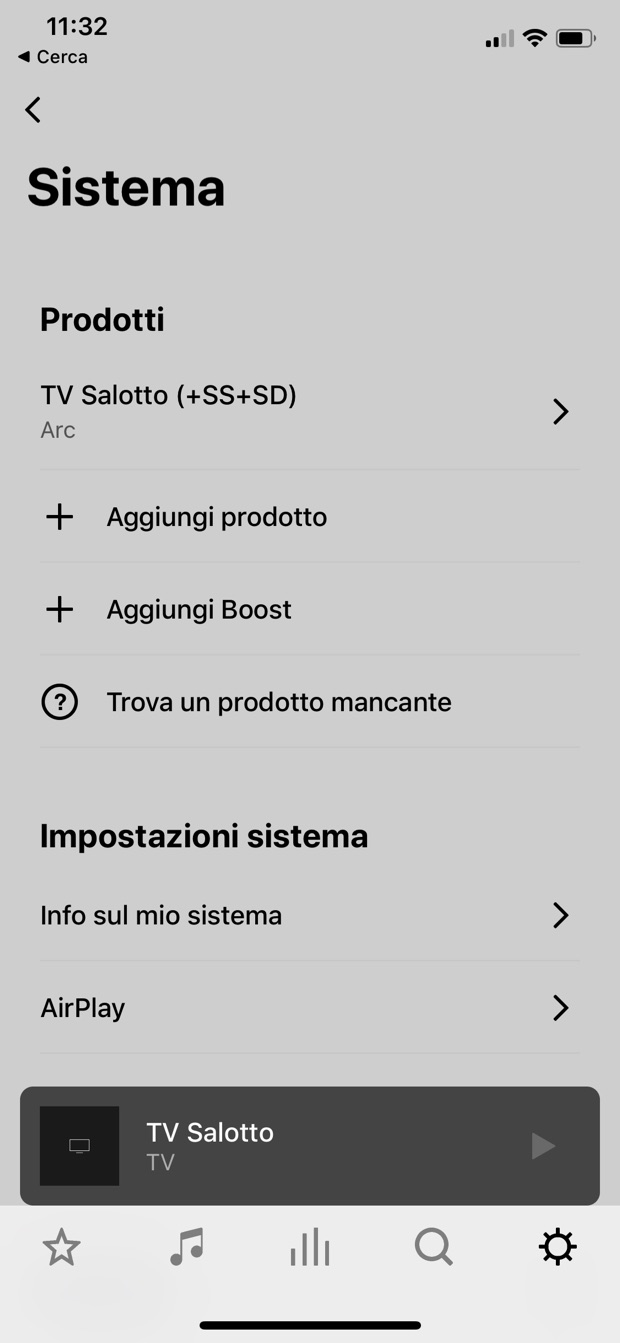Select the settings gear tab

[x=557, y=1247]
